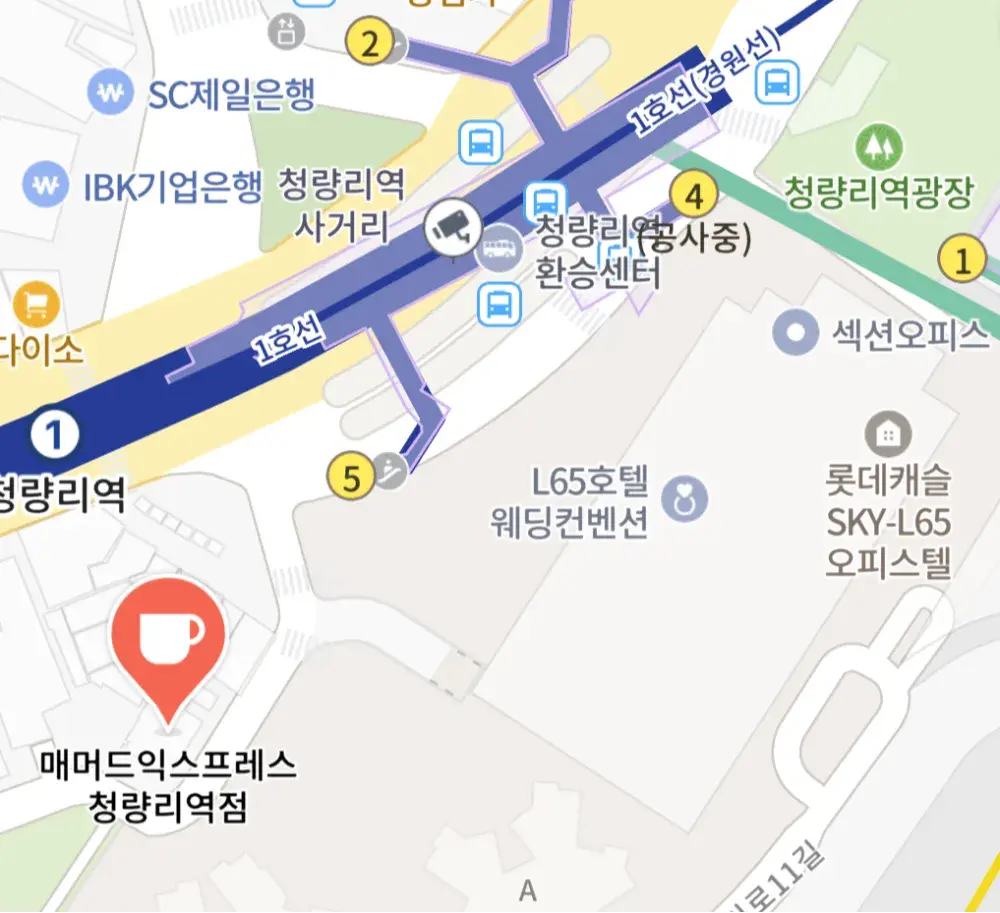Tap subway exit 2 marker

tap(370, 44)
